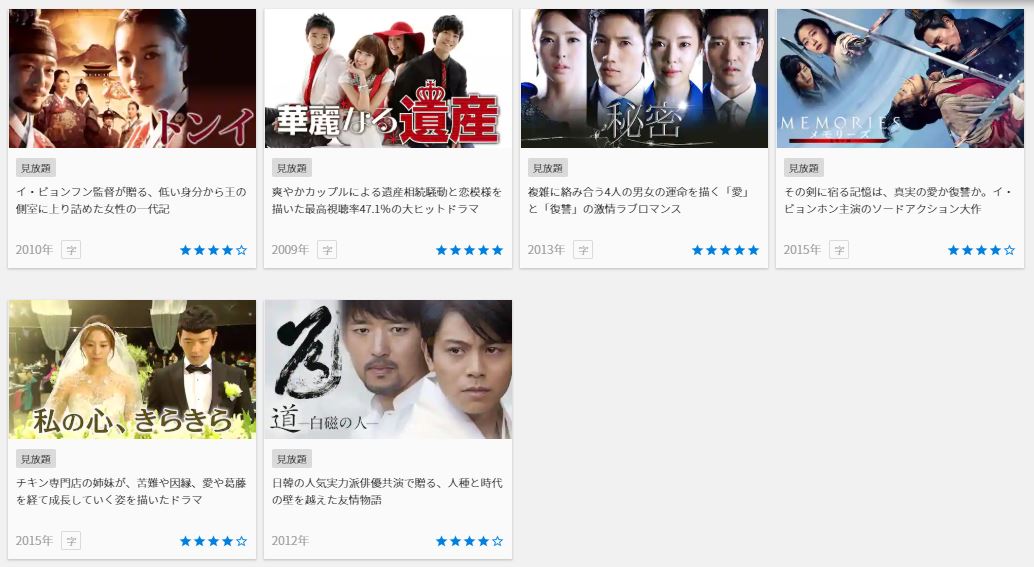
Task: View the 私の心、きらきら drama card
Action: click(x=132, y=369)
